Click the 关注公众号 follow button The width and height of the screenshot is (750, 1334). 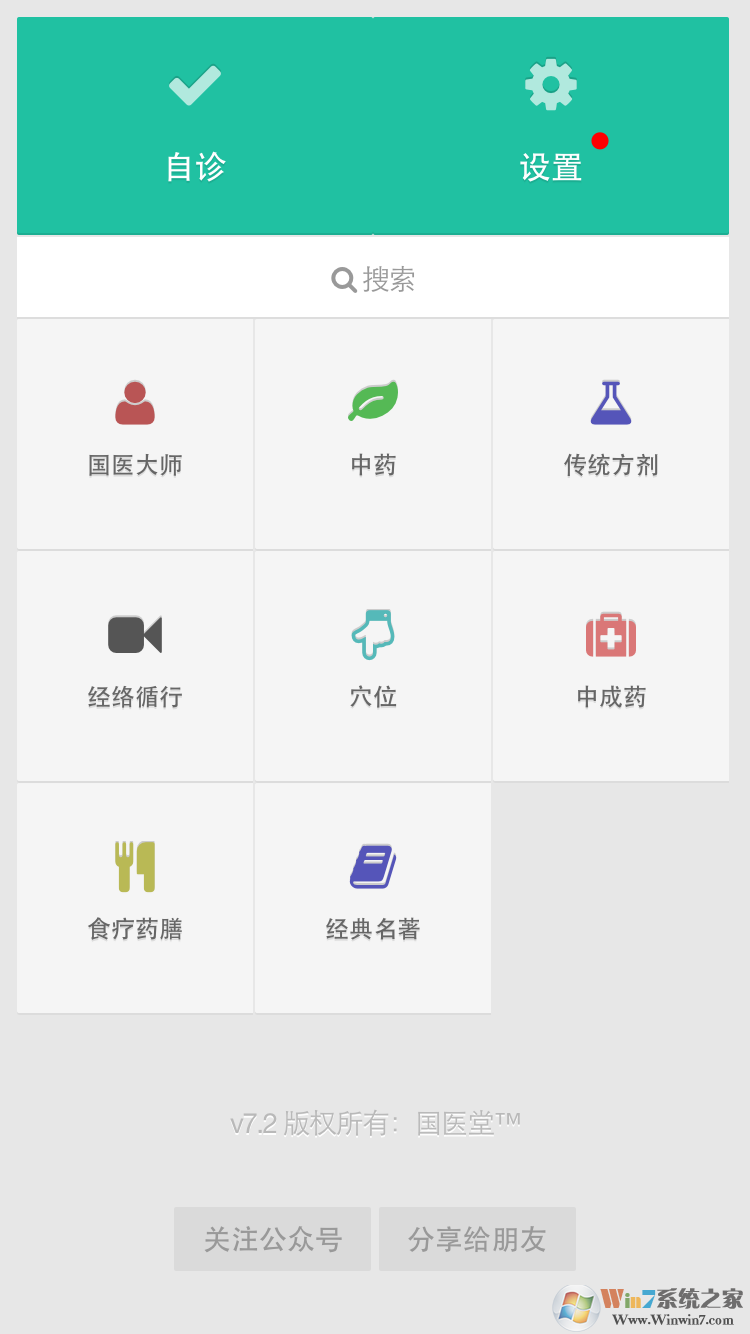(x=272, y=1238)
